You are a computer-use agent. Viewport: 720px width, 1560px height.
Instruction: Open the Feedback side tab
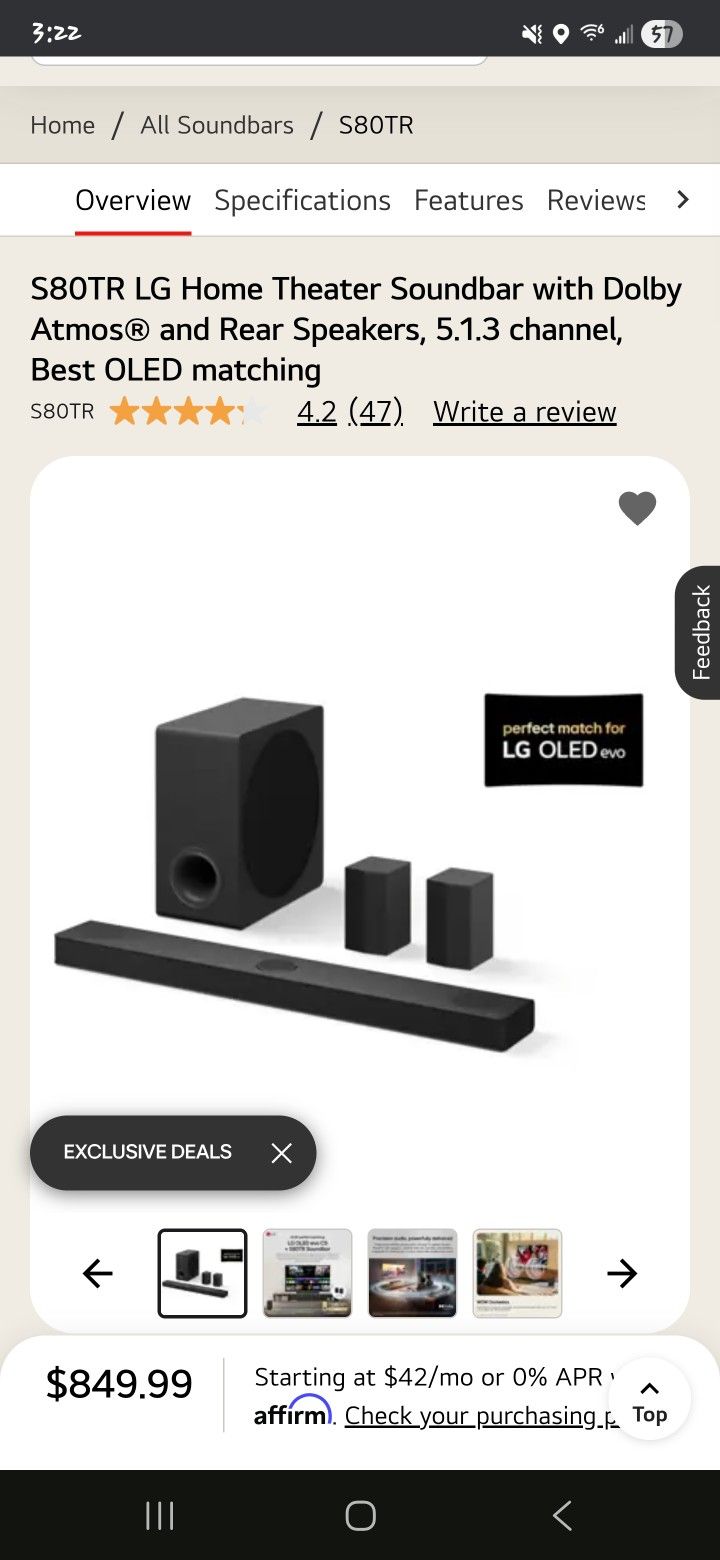point(700,632)
